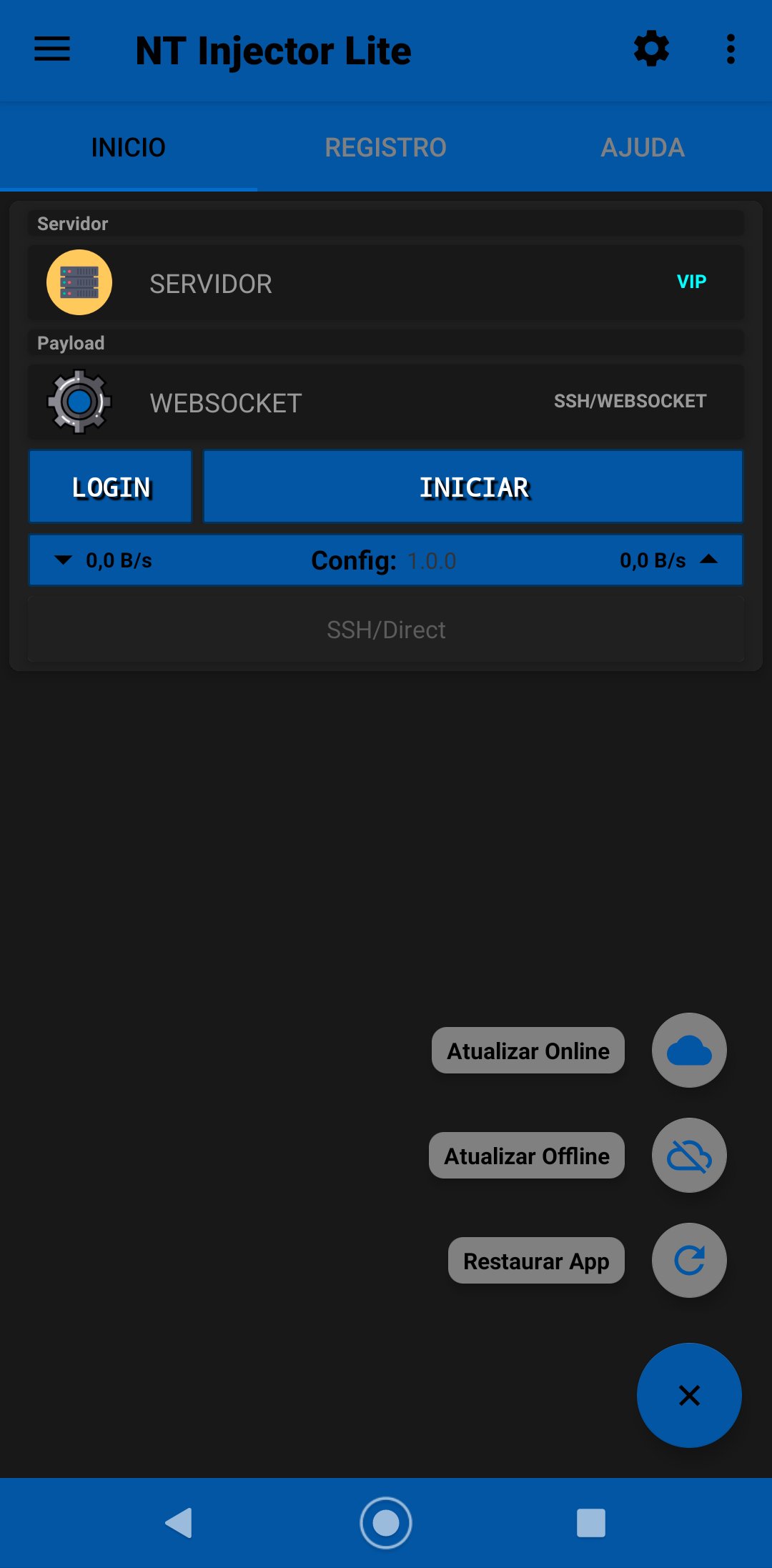
Task: Click the Atualizar Online cloud icon
Action: pos(688,1050)
